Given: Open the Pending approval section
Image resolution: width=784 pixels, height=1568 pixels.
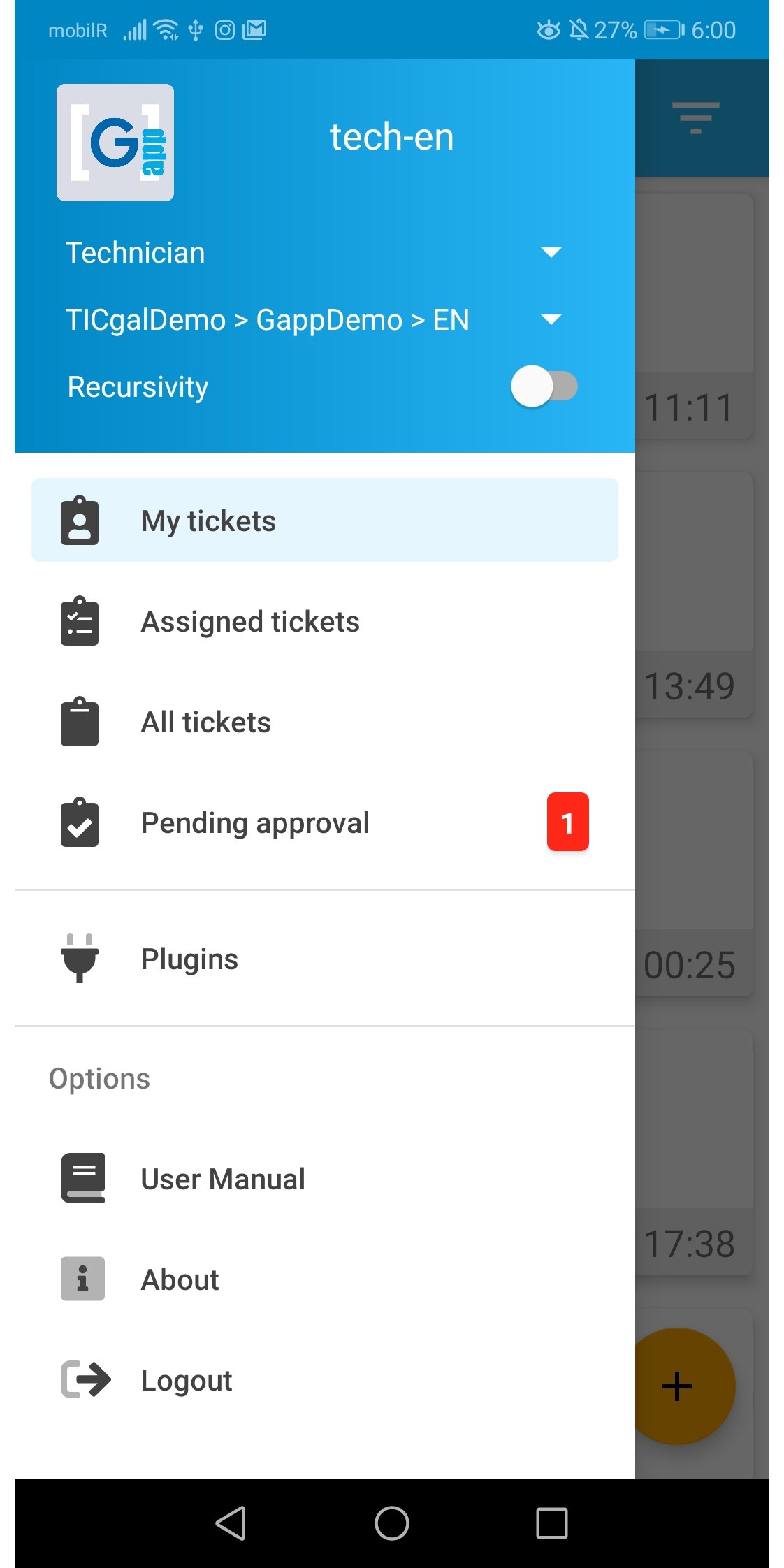Looking at the screenshot, I should coord(255,822).
